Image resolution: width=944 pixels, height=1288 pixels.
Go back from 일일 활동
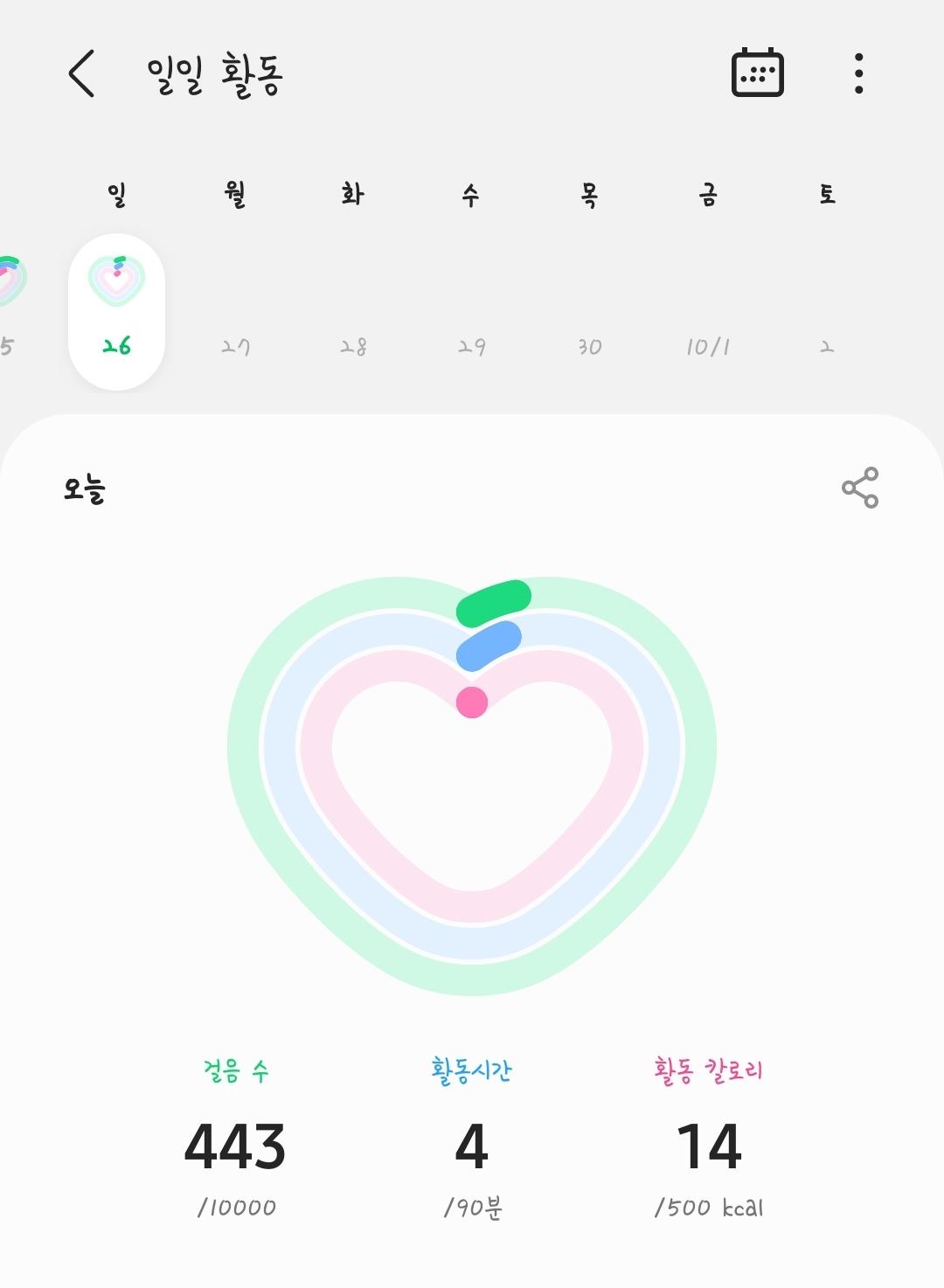[81, 73]
